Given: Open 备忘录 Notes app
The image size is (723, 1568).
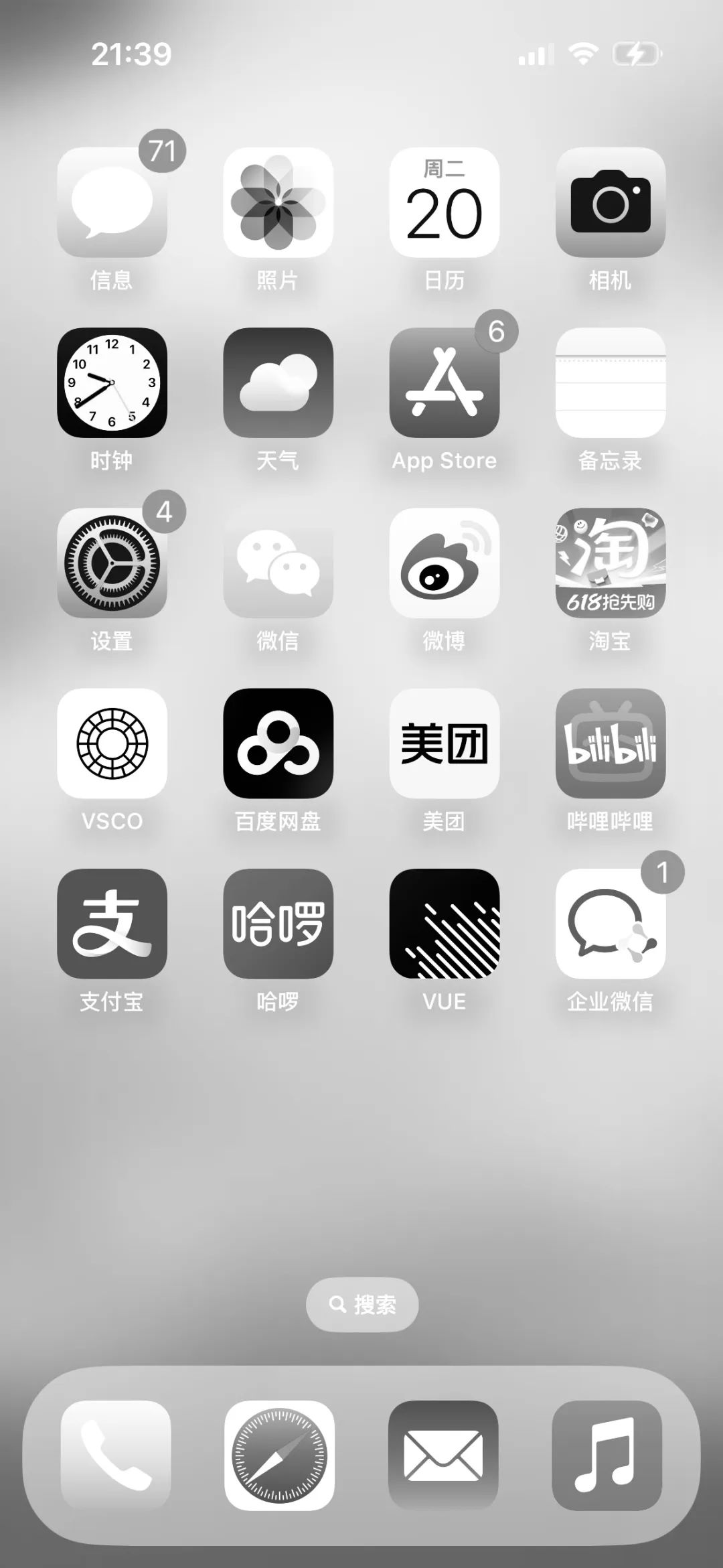Looking at the screenshot, I should (x=610, y=382).
